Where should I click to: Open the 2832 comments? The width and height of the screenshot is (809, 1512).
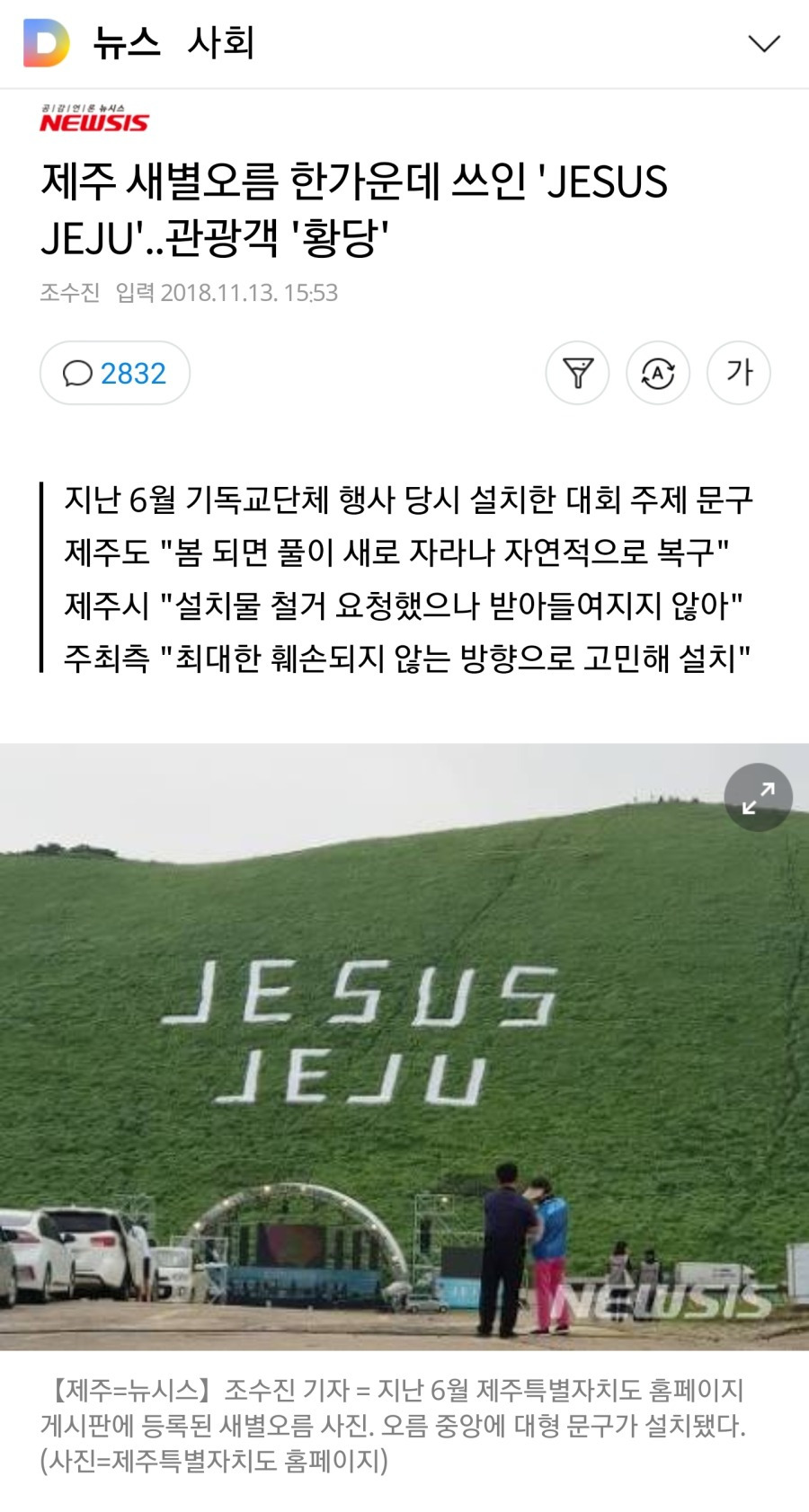tap(115, 373)
